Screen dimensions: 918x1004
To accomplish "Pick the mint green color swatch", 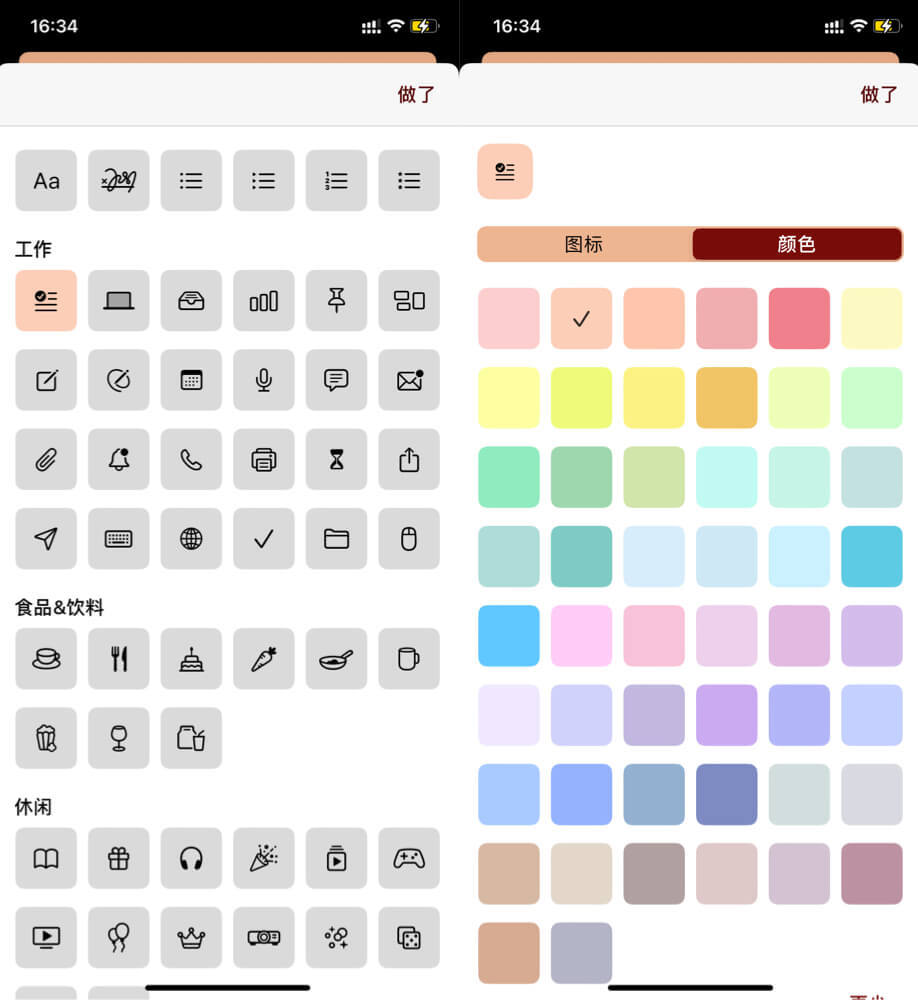I will click(509, 477).
